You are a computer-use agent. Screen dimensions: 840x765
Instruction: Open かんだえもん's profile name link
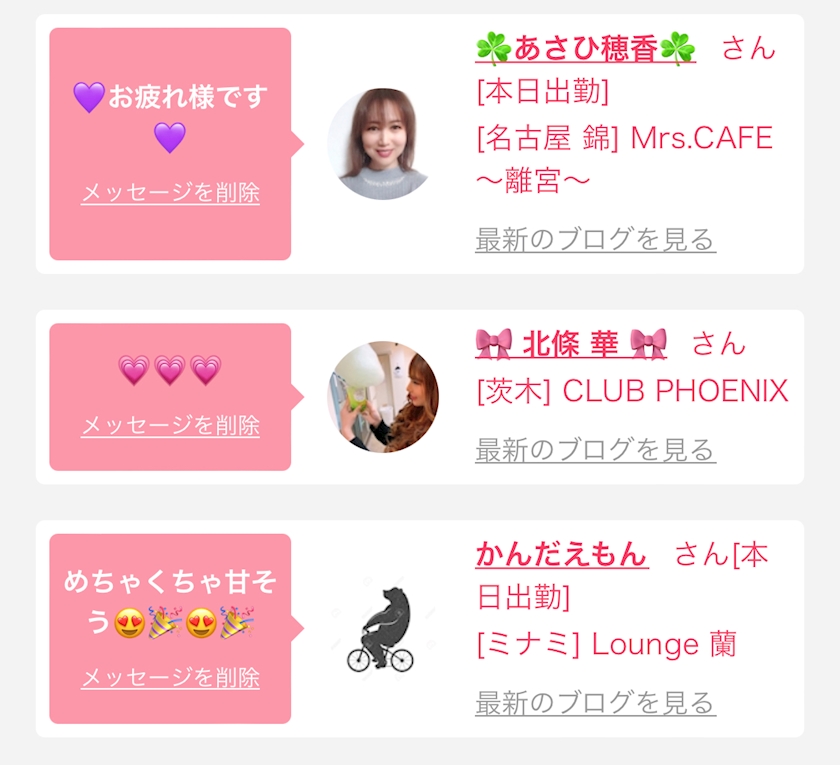562,554
